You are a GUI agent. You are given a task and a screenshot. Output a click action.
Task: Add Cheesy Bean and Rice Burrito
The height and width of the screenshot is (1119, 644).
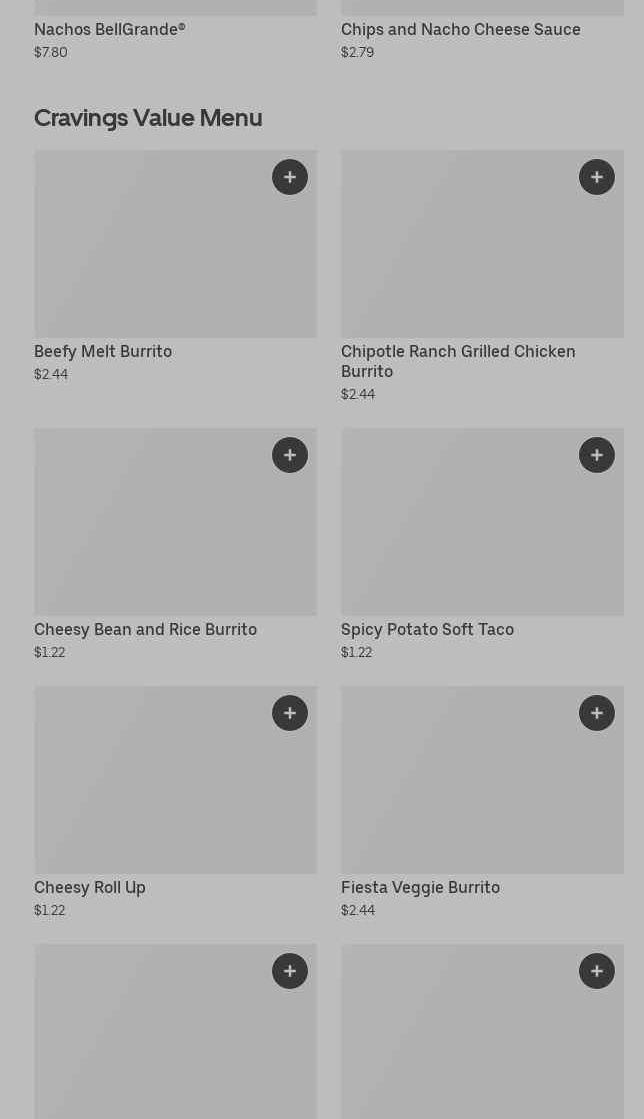pos(290,455)
